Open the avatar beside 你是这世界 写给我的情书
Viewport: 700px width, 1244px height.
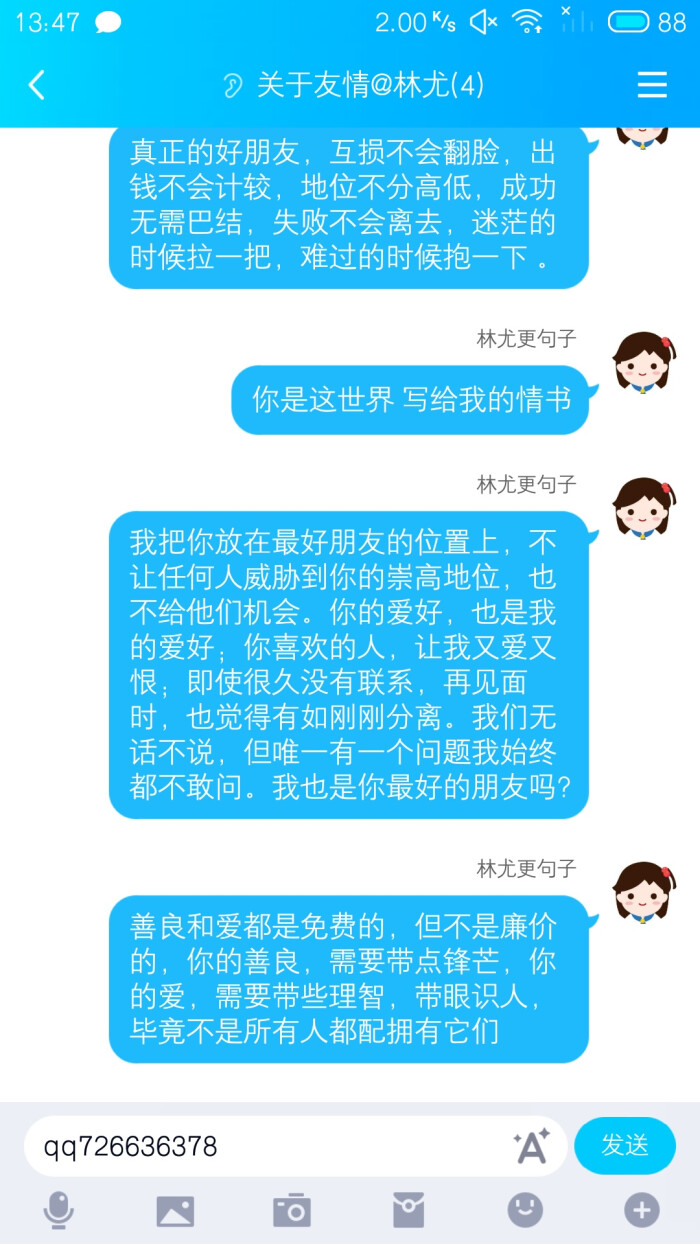click(643, 364)
